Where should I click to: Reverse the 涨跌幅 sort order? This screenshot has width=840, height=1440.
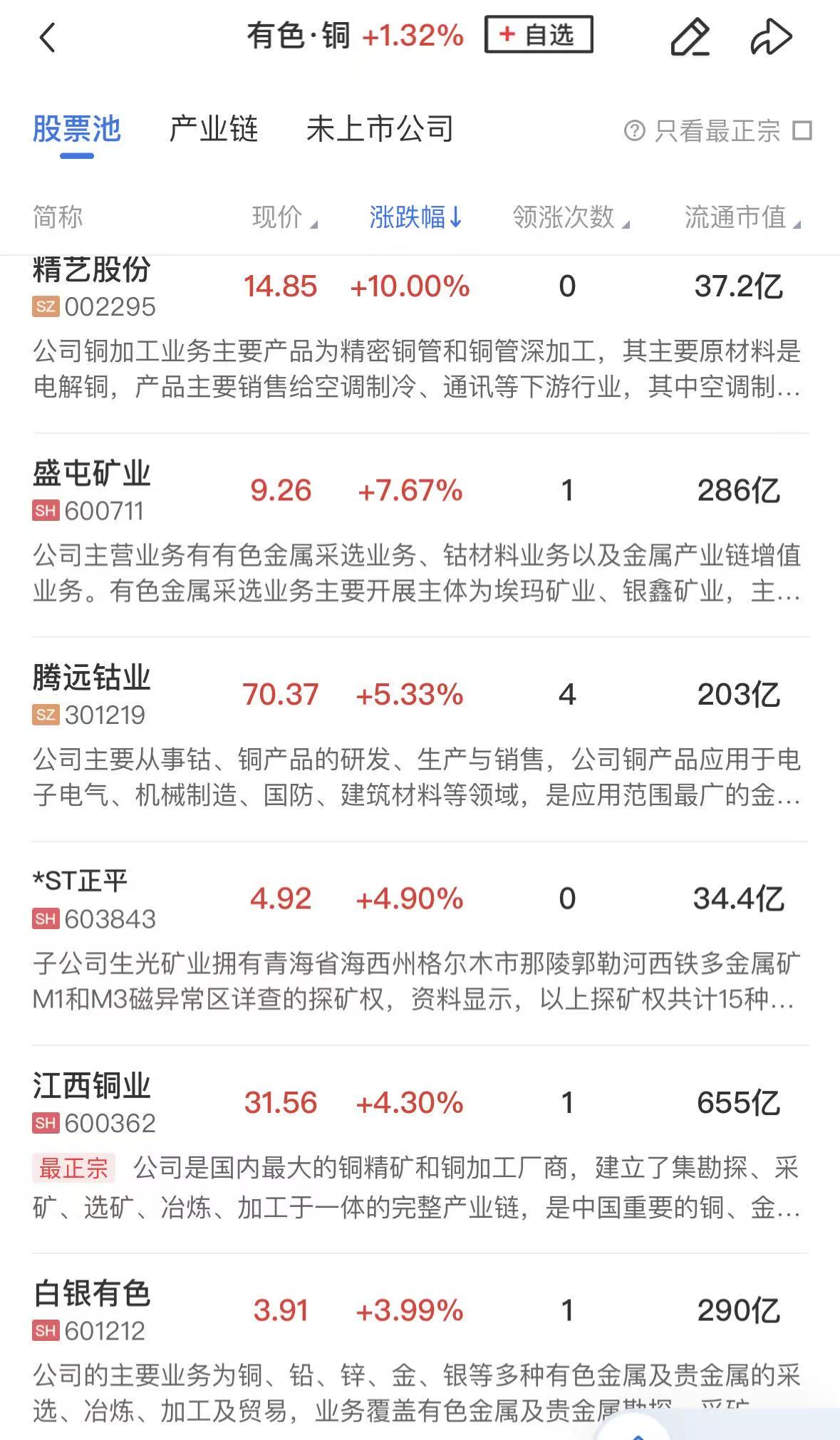click(x=415, y=217)
